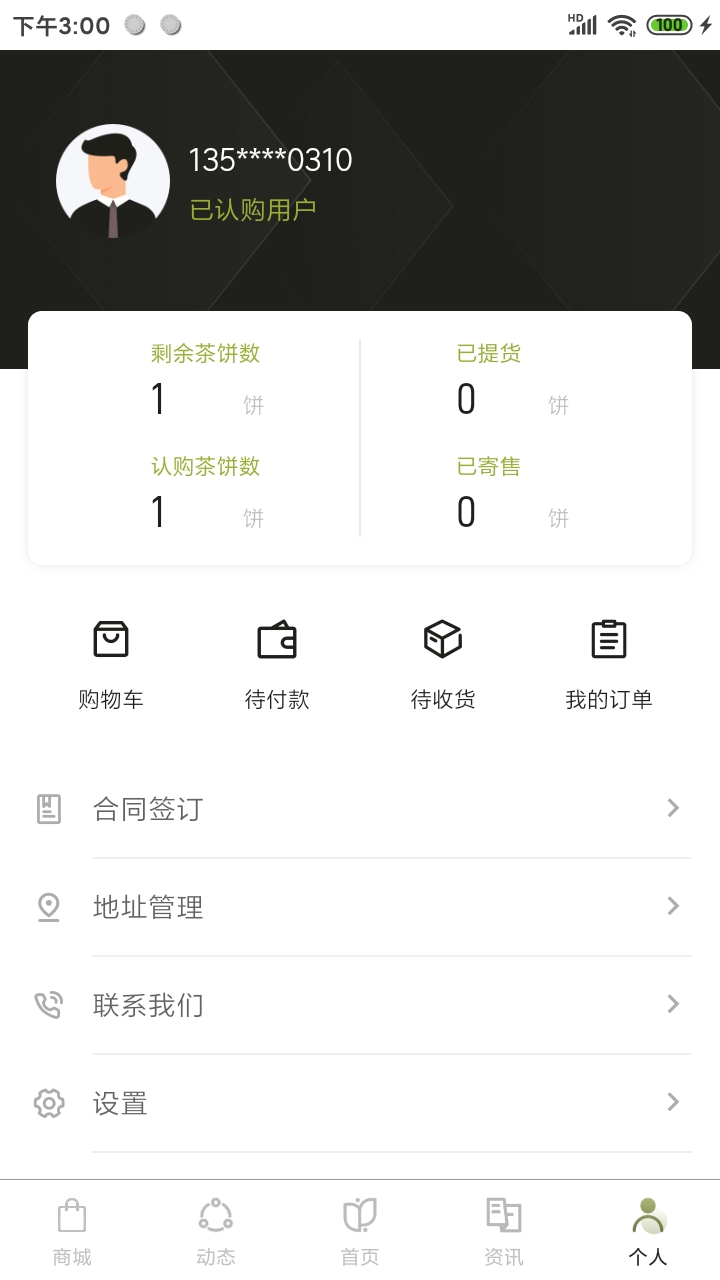Open the 合同签订 contract signing row
The image size is (720, 1280).
(x=360, y=809)
